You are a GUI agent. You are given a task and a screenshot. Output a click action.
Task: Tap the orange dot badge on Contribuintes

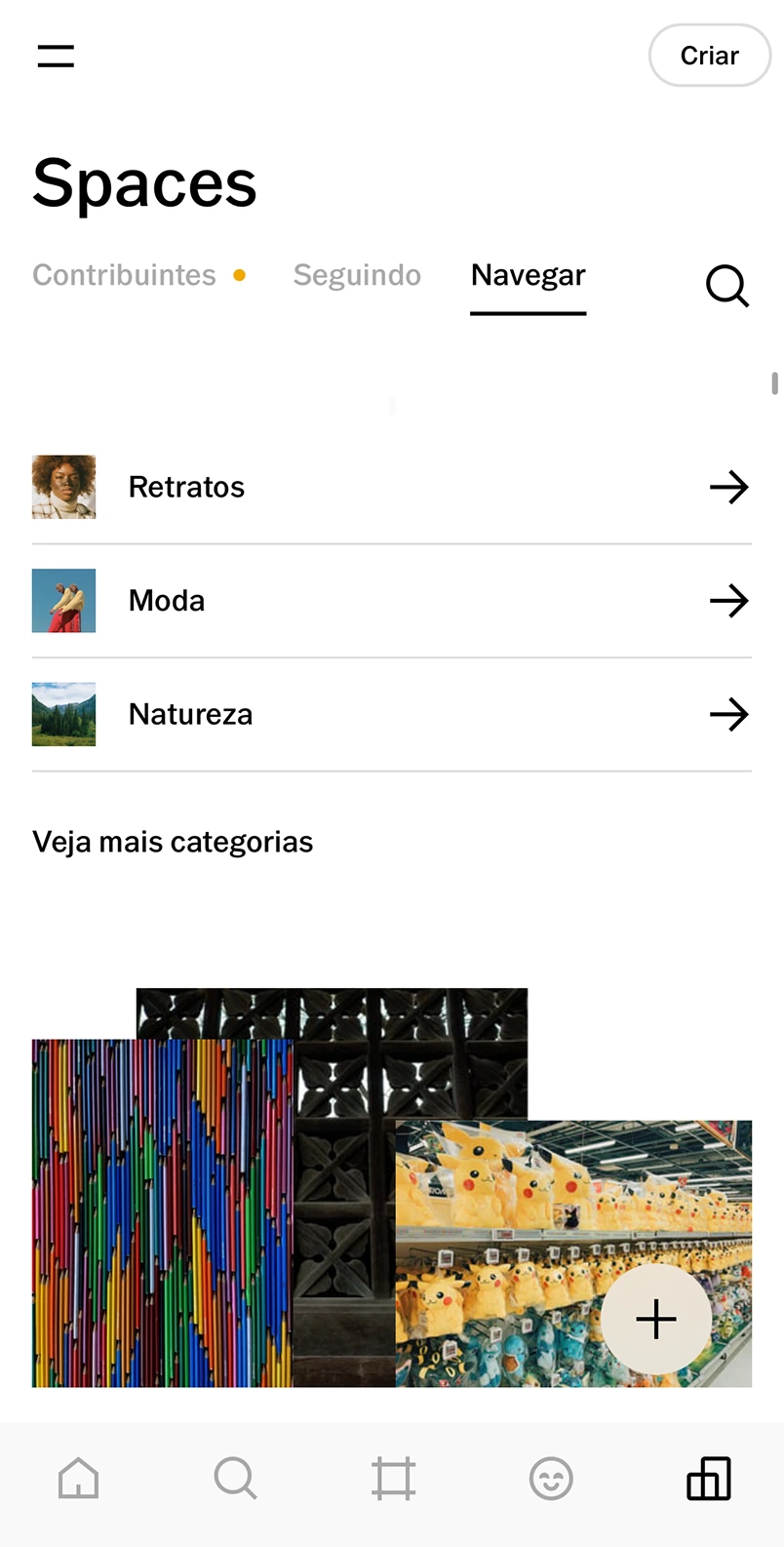239,275
